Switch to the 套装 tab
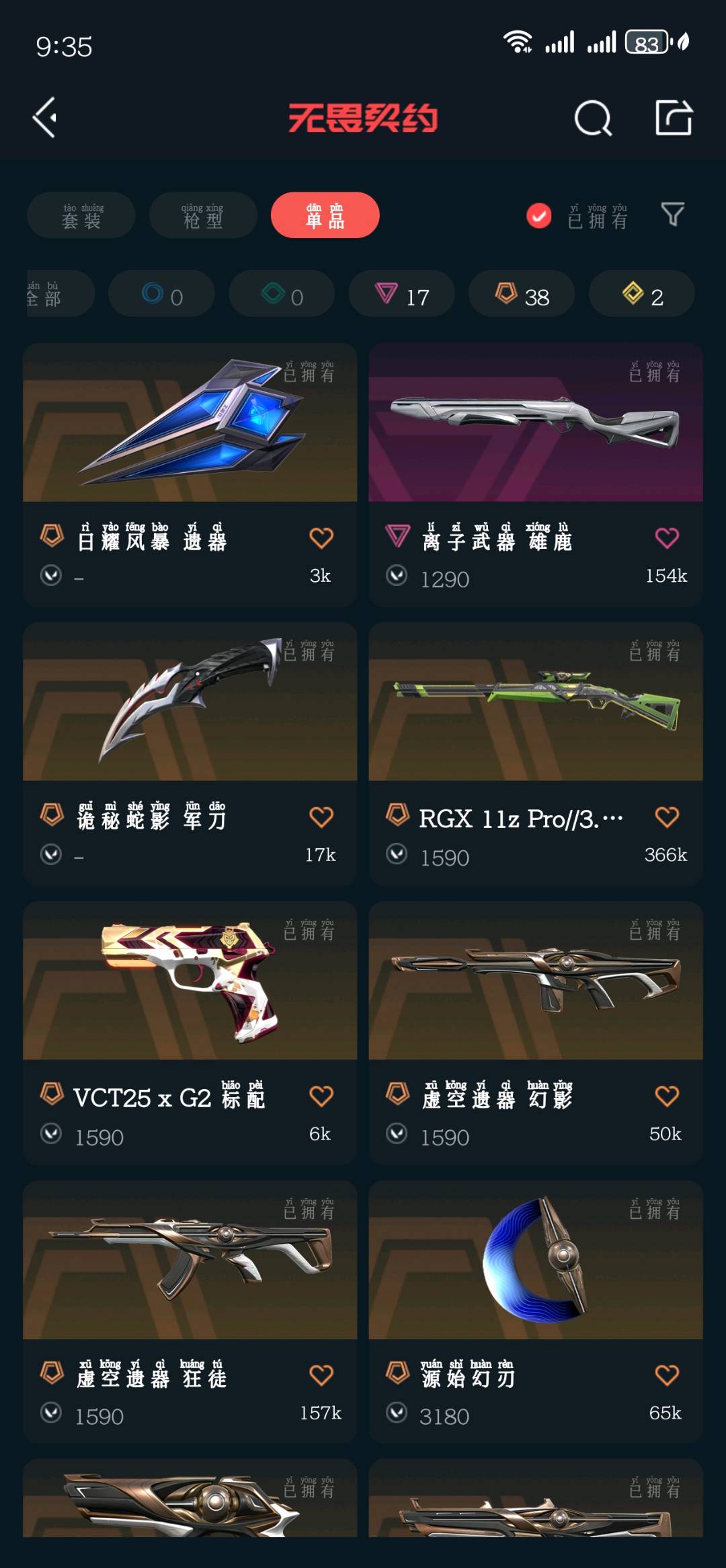Screen dimensions: 726x1568 point(81,215)
